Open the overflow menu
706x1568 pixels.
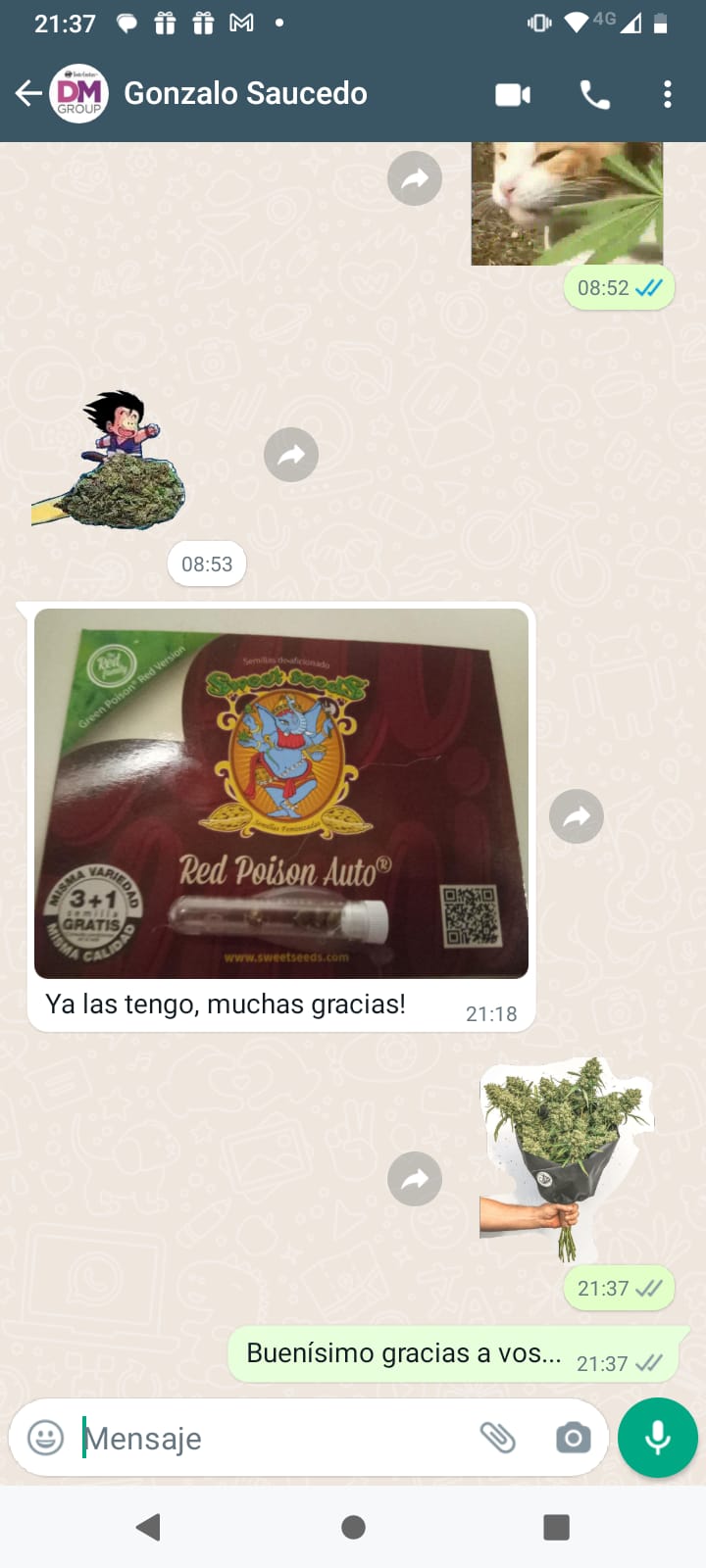668,94
